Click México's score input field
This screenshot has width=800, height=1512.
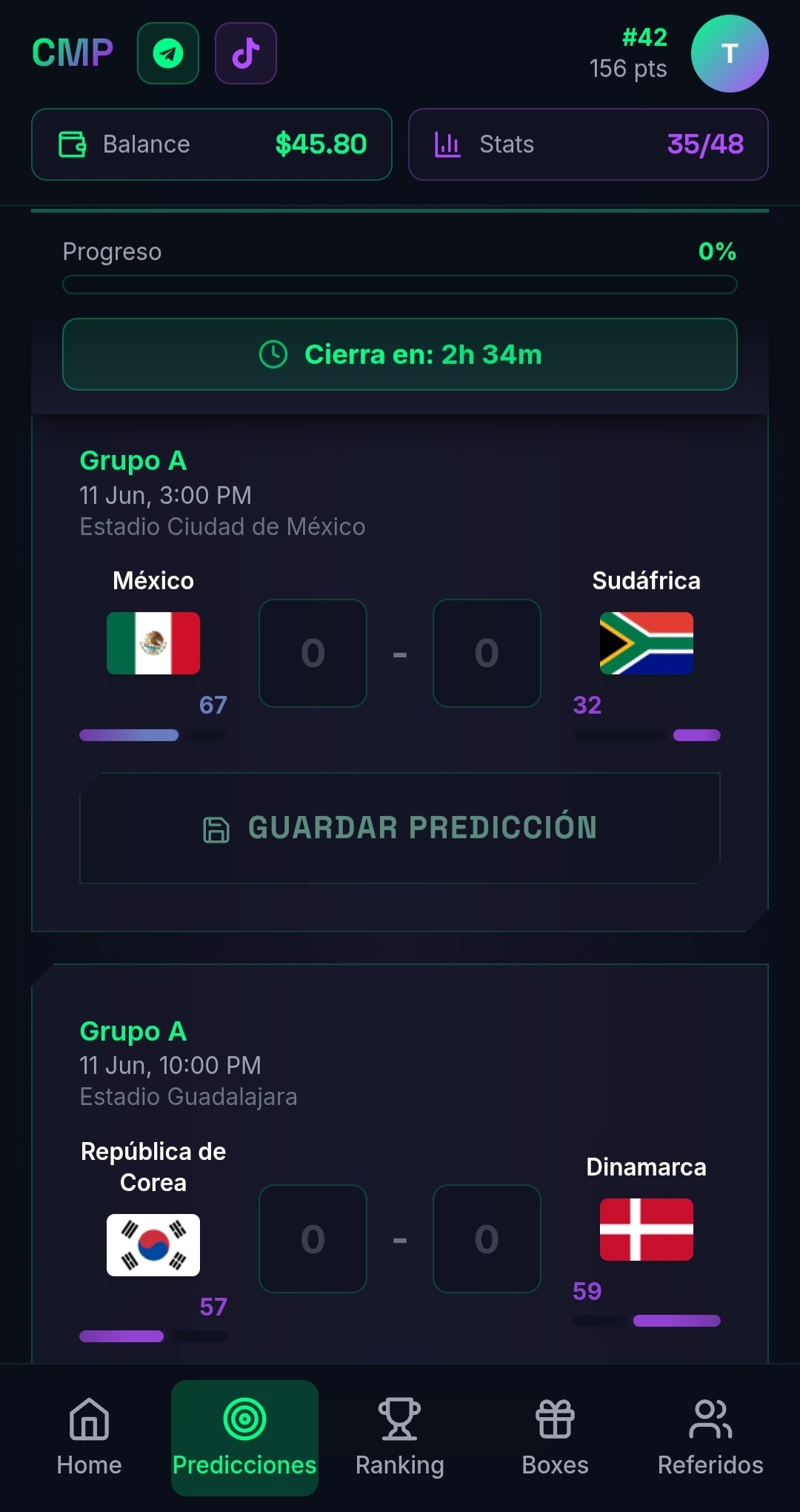[x=312, y=653]
